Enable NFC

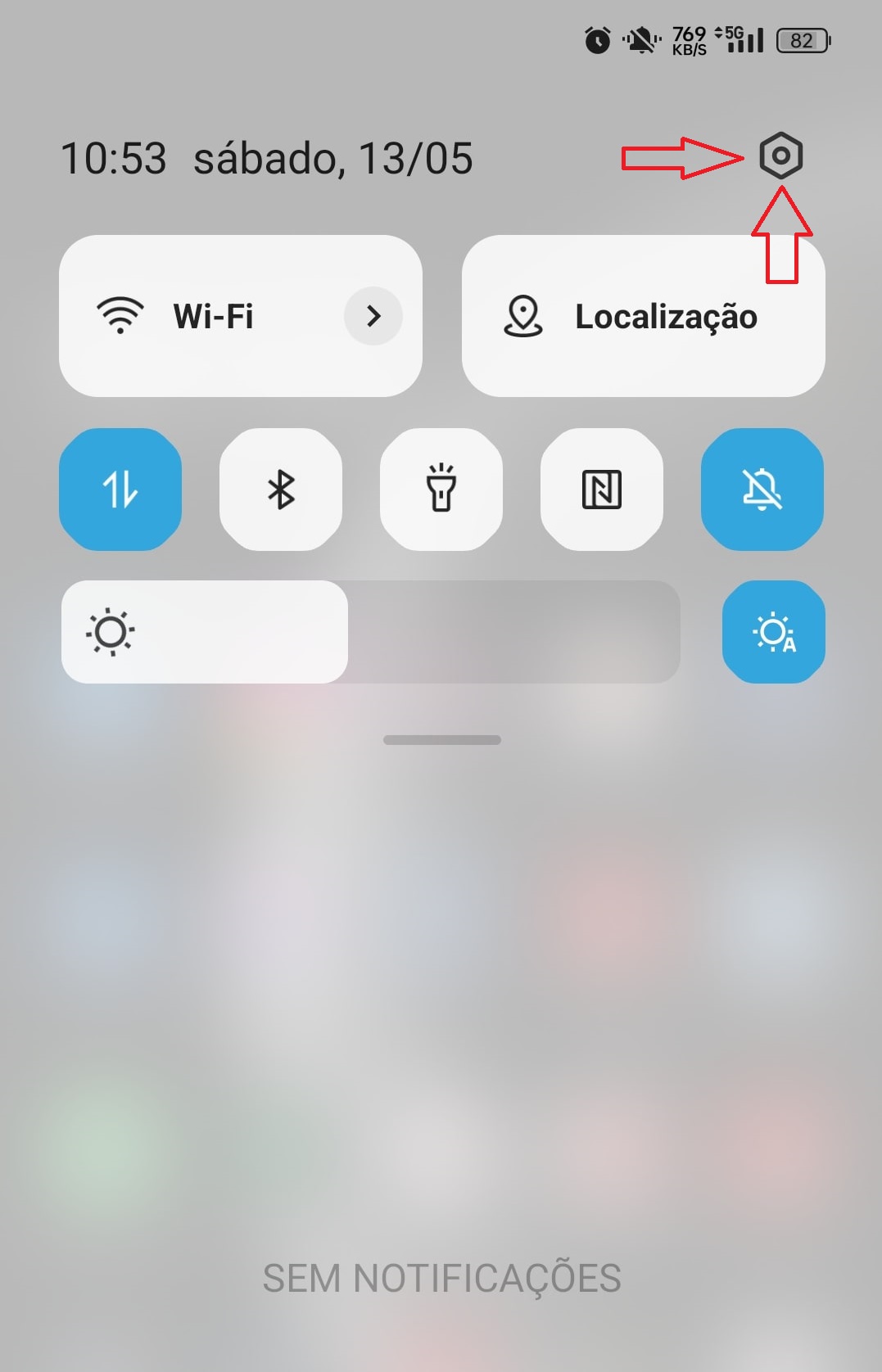click(x=602, y=490)
